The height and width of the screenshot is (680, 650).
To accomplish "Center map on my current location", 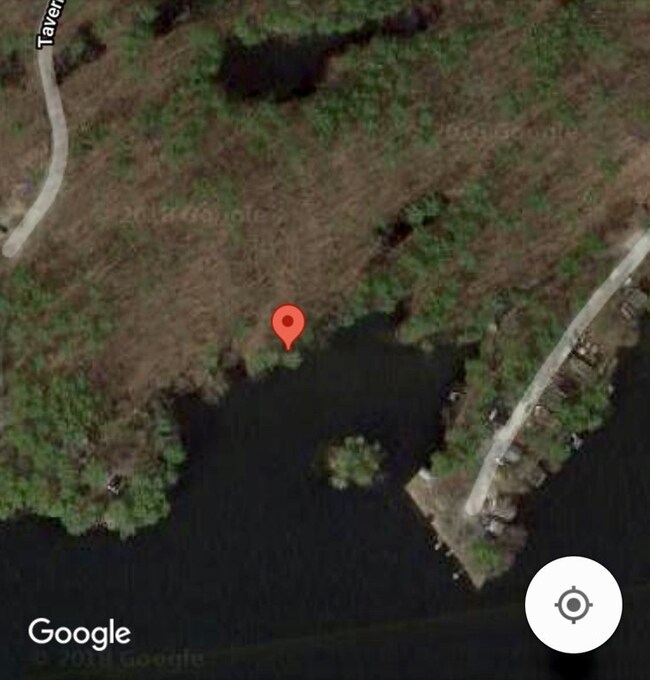I will point(573,605).
